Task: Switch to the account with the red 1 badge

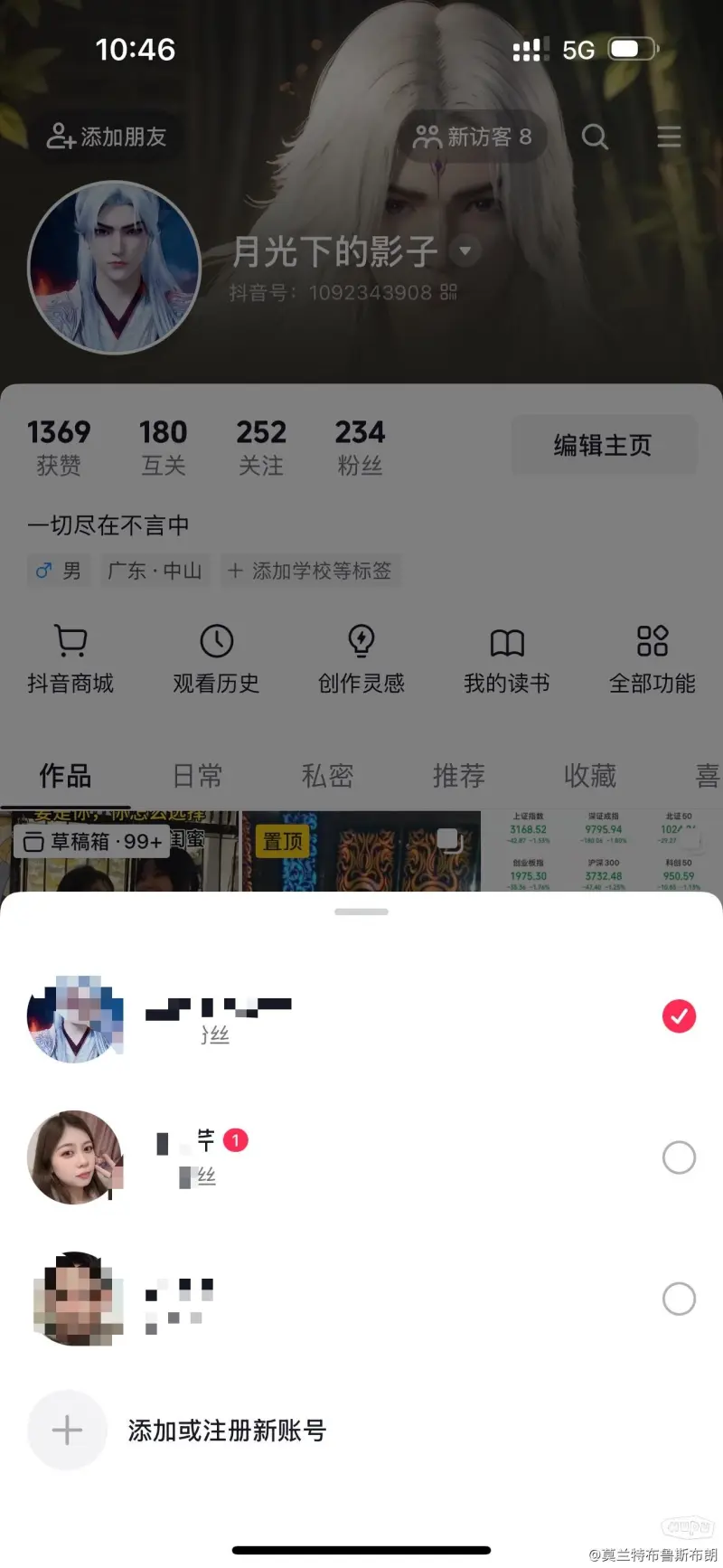Action: (361, 1157)
